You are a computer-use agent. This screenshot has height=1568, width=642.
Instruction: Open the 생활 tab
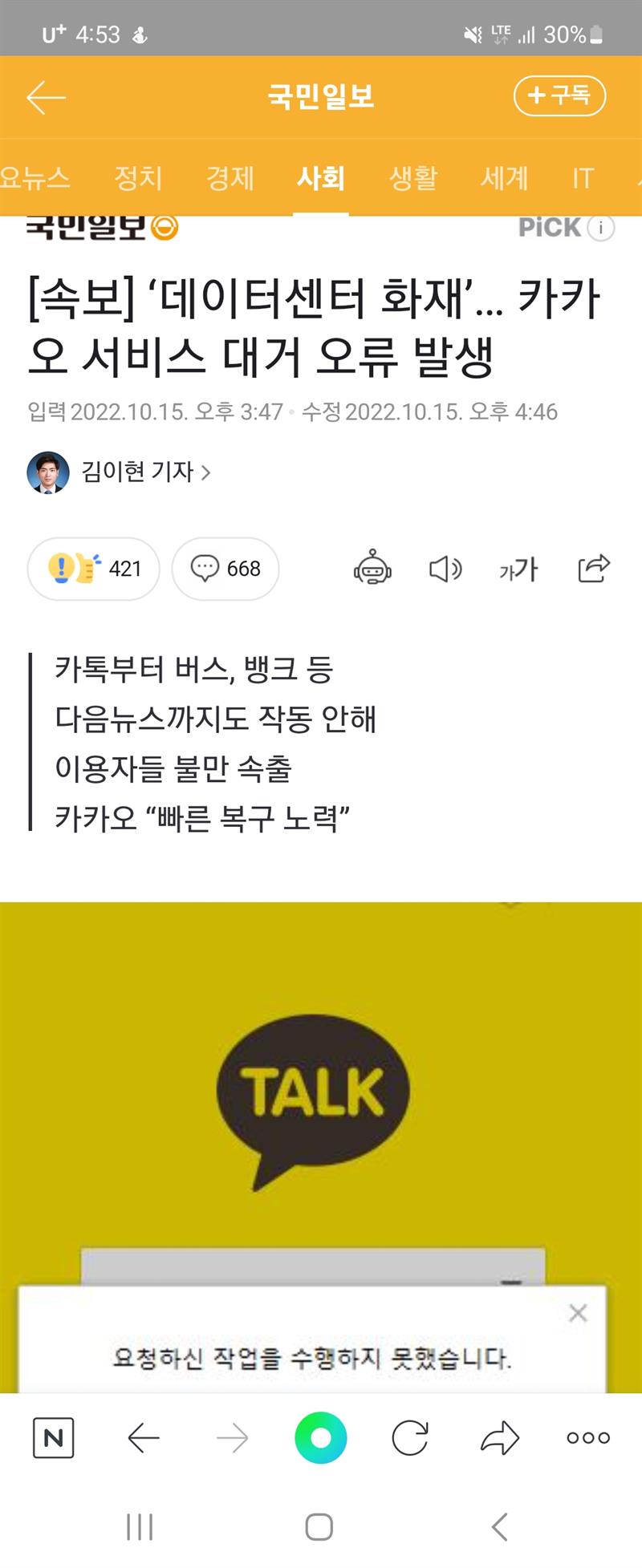(412, 177)
